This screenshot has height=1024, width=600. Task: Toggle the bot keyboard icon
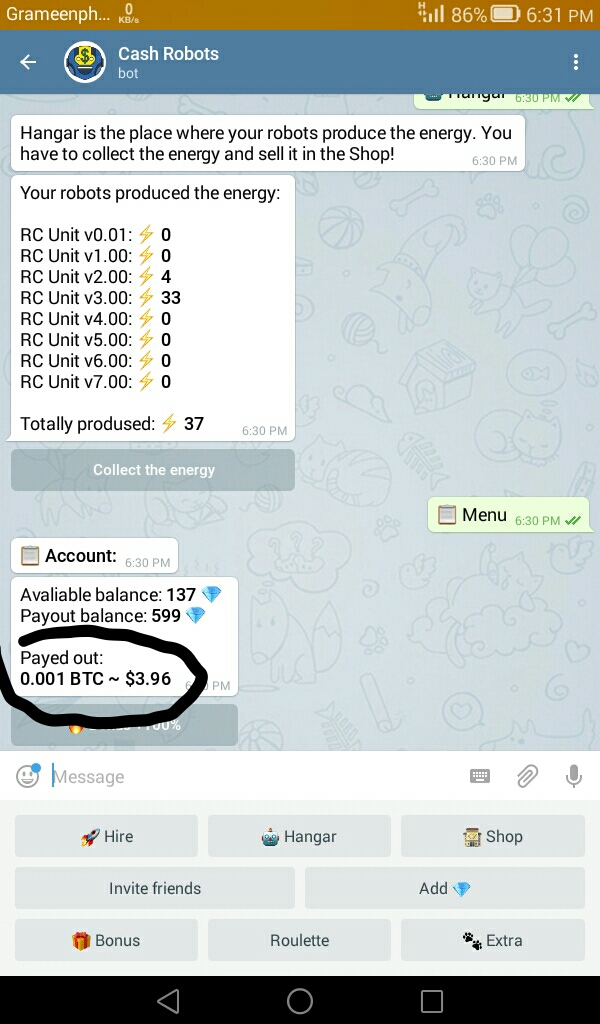480,776
